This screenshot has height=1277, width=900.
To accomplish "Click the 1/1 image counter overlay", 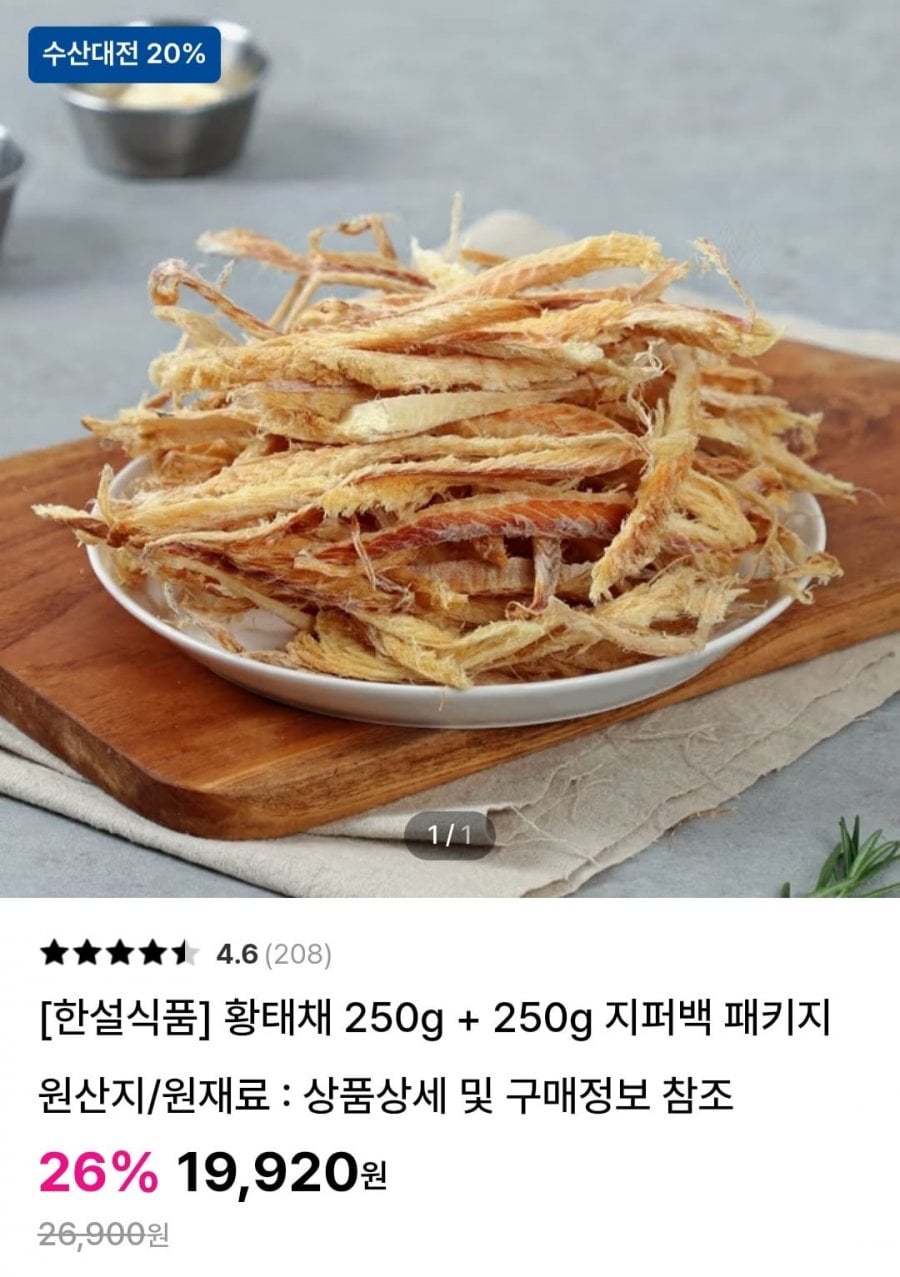I will [451, 832].
